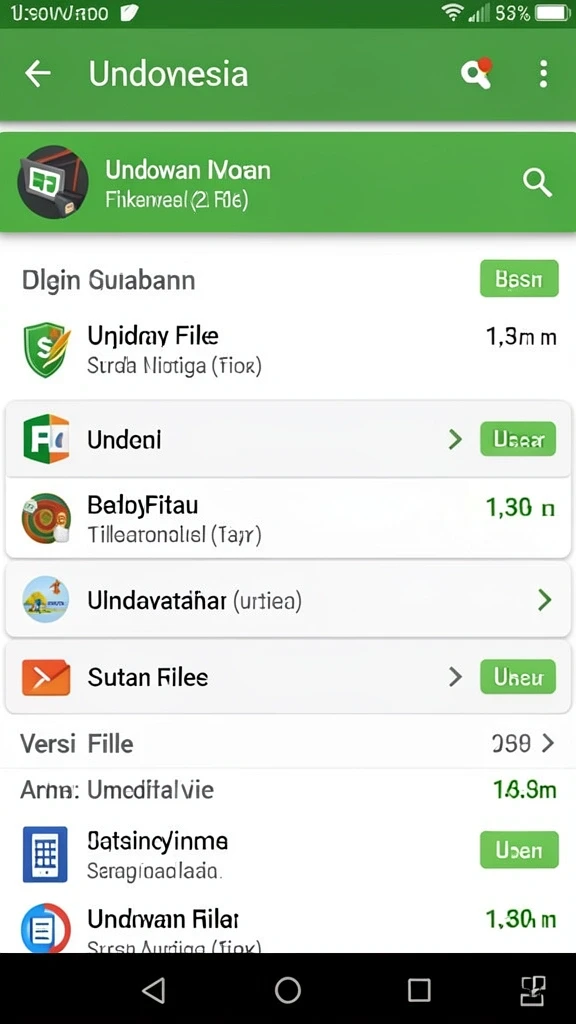Open the Versi Fille row
This screenshot has height=1024, width=576.
tap(288, 743)
